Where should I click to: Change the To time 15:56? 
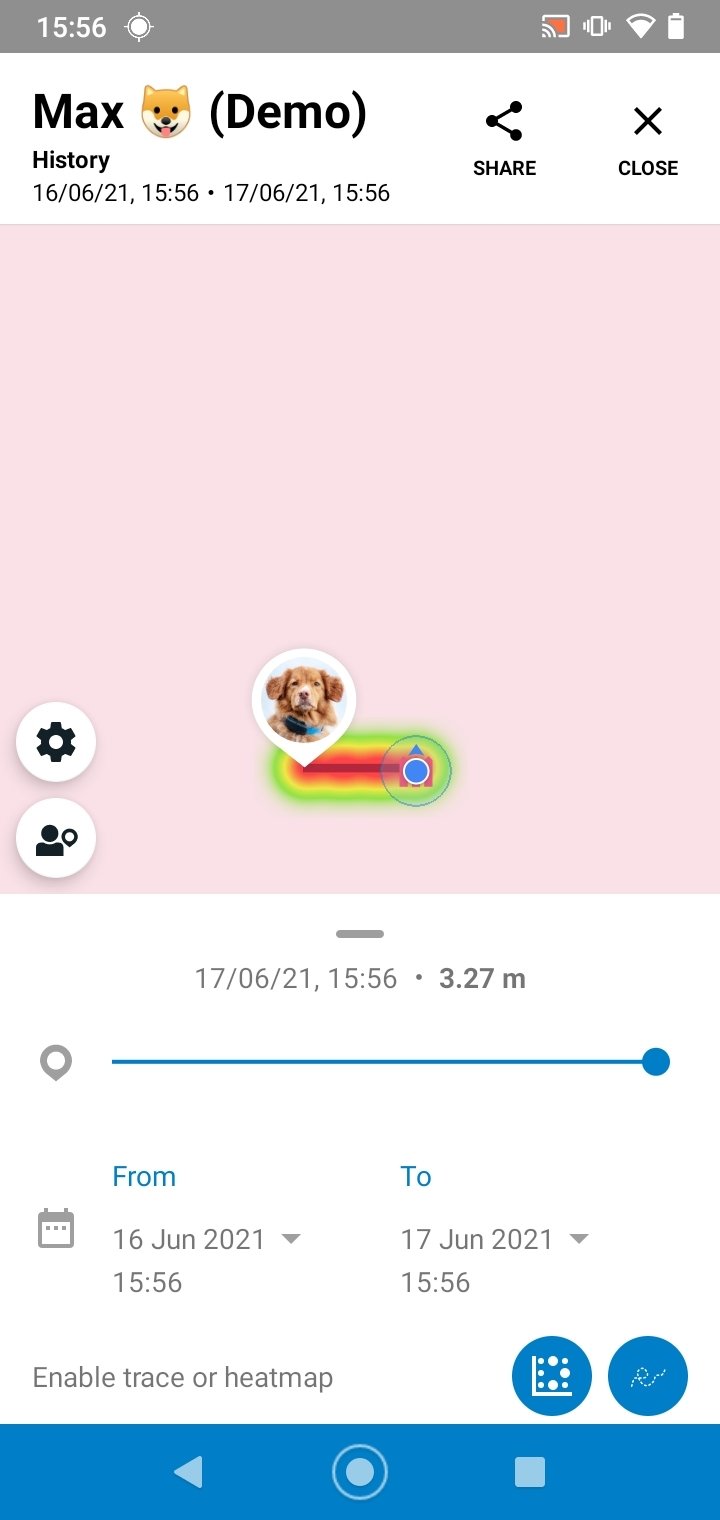pos(435,1282)
